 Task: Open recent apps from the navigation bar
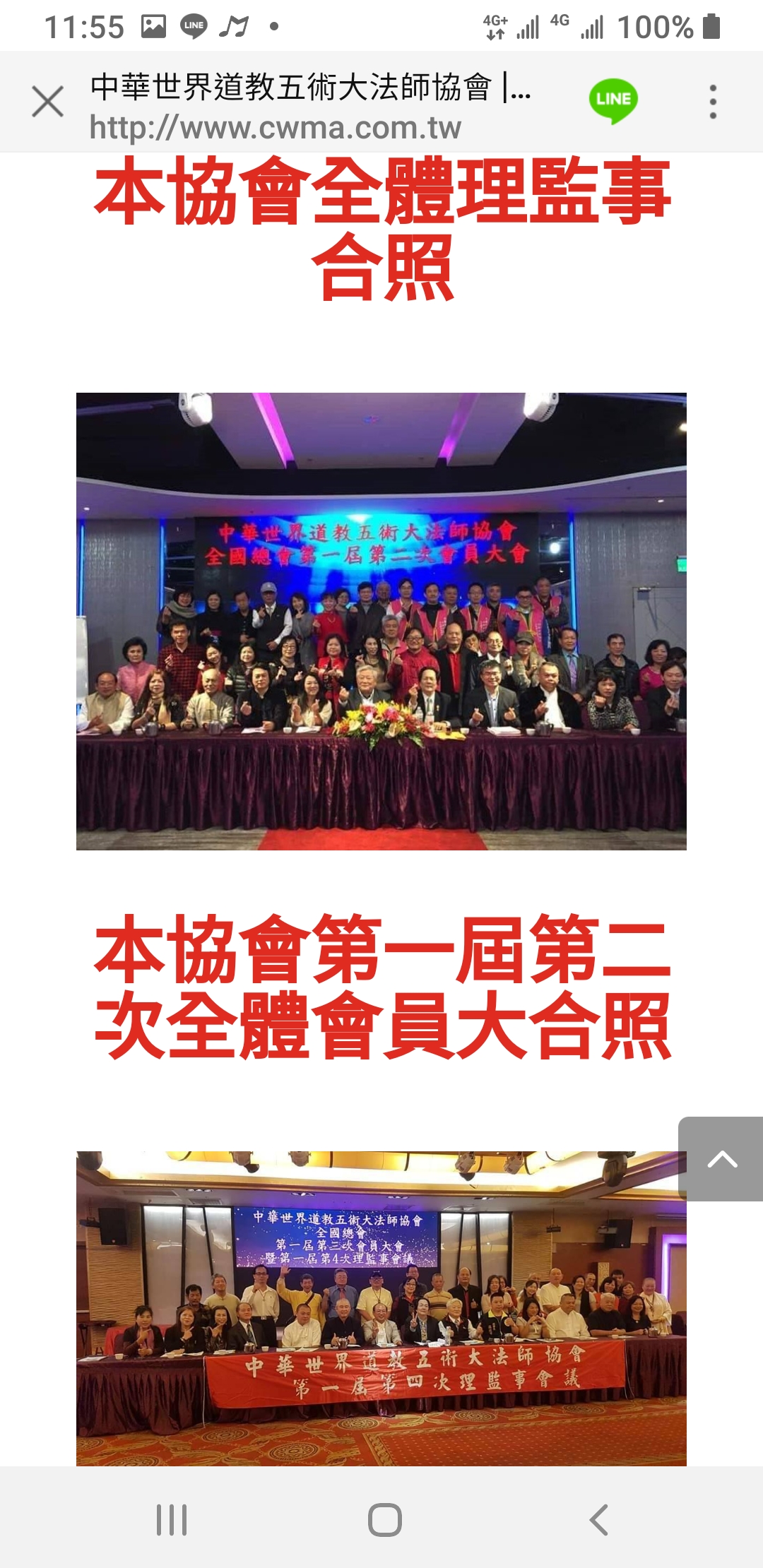(x=172, y=1519)
